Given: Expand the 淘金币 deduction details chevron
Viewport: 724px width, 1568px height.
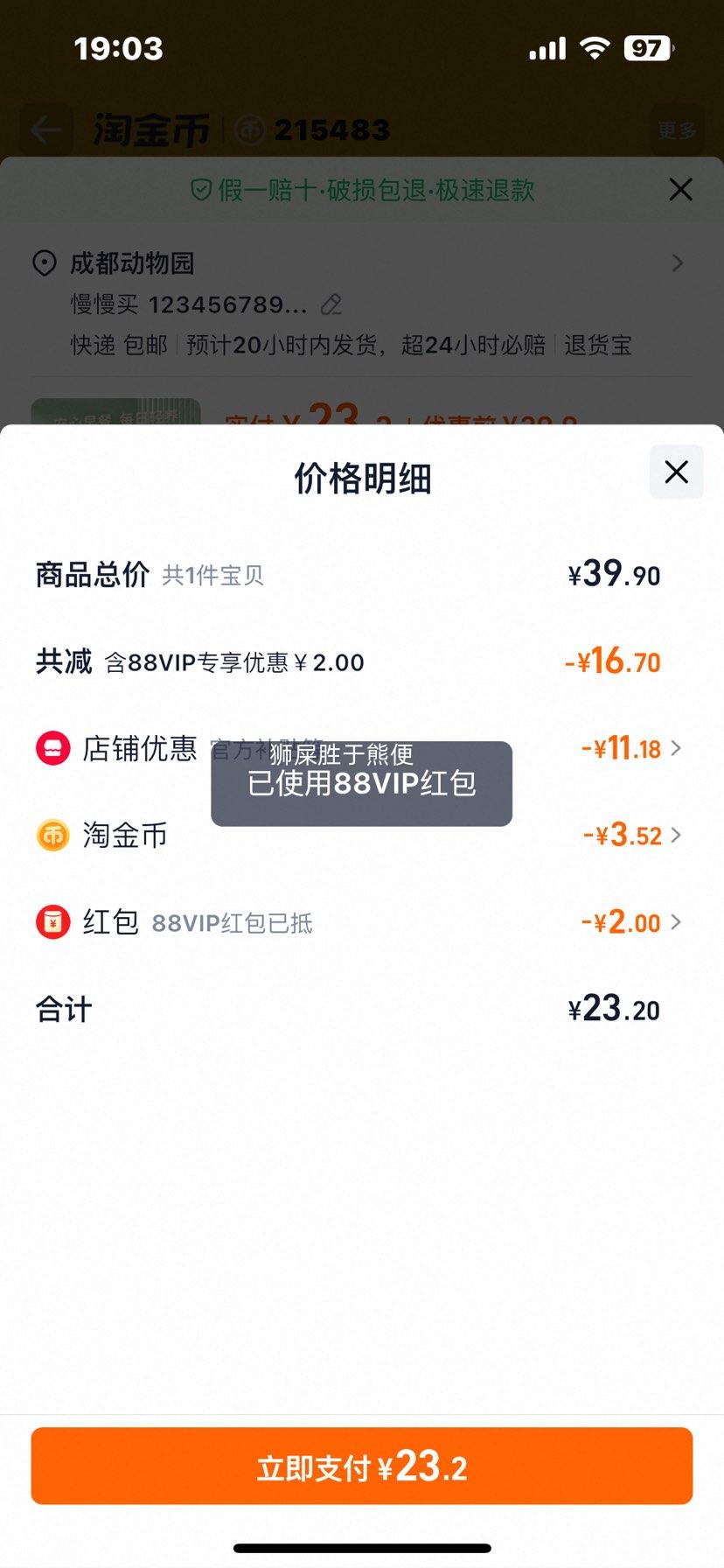Looking at the screenshot, I should [x=674, y=836].
